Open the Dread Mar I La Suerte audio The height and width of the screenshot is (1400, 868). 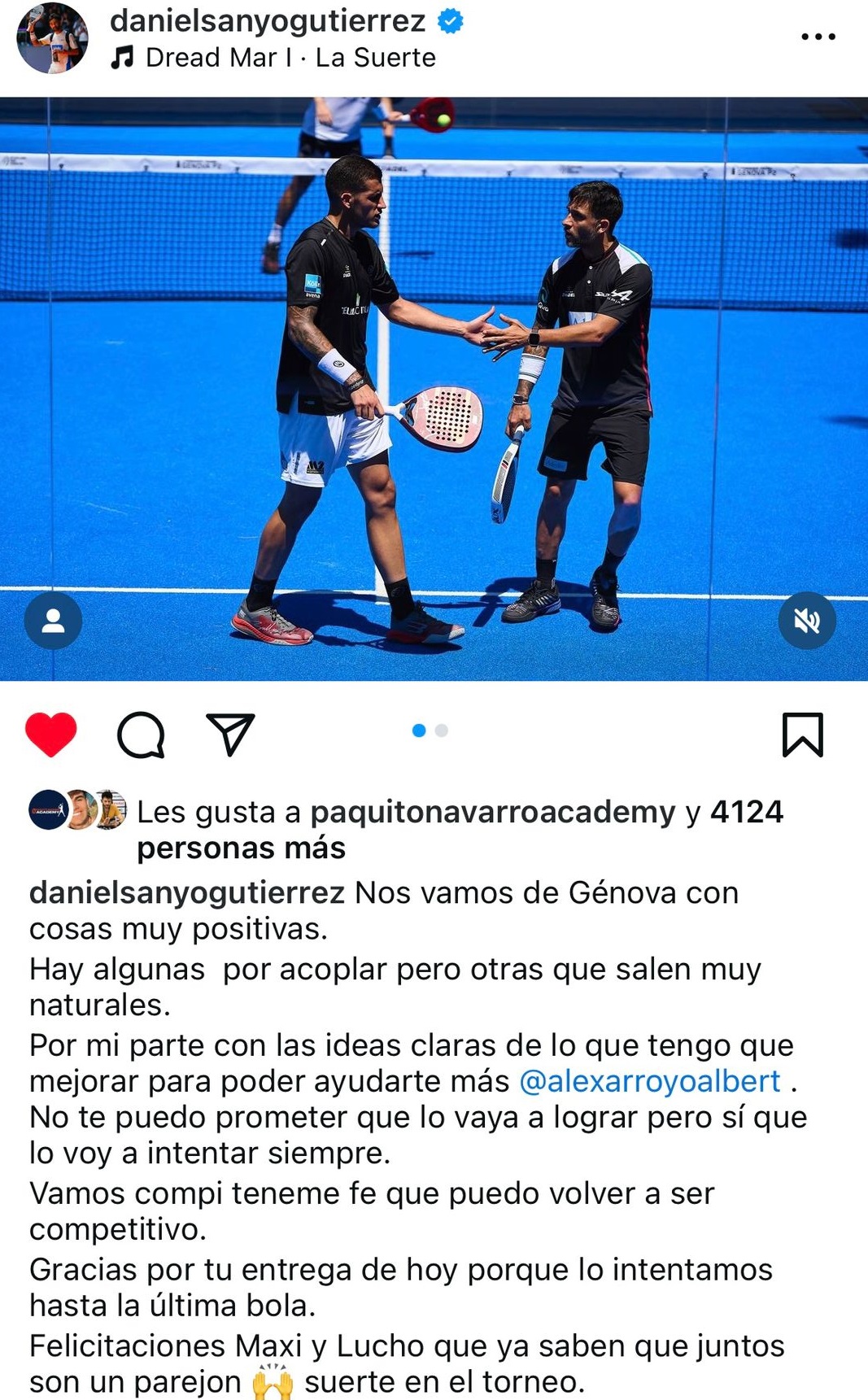click(x=290, y=58)
